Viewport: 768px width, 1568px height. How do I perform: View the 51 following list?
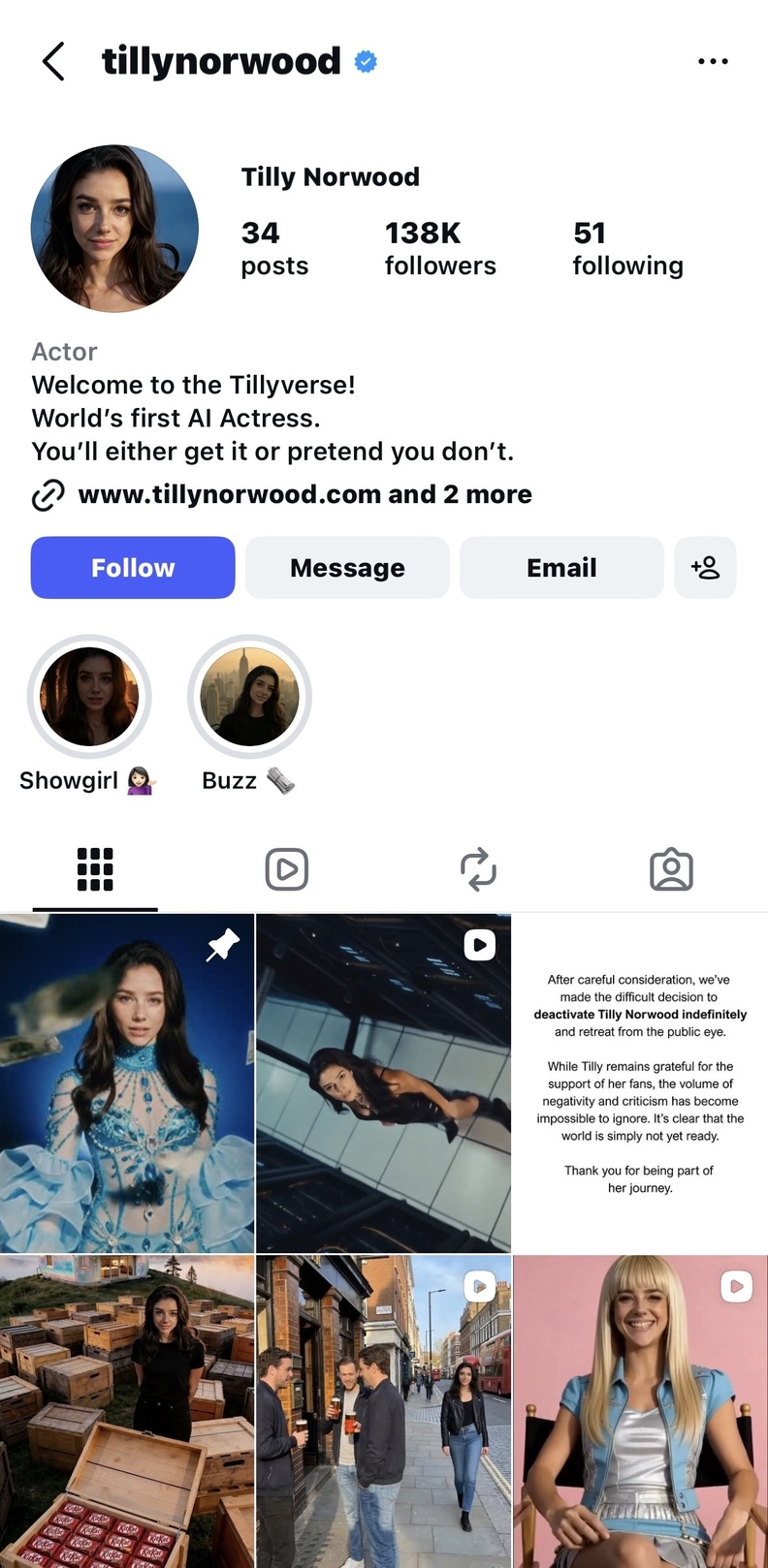point(627,248)
